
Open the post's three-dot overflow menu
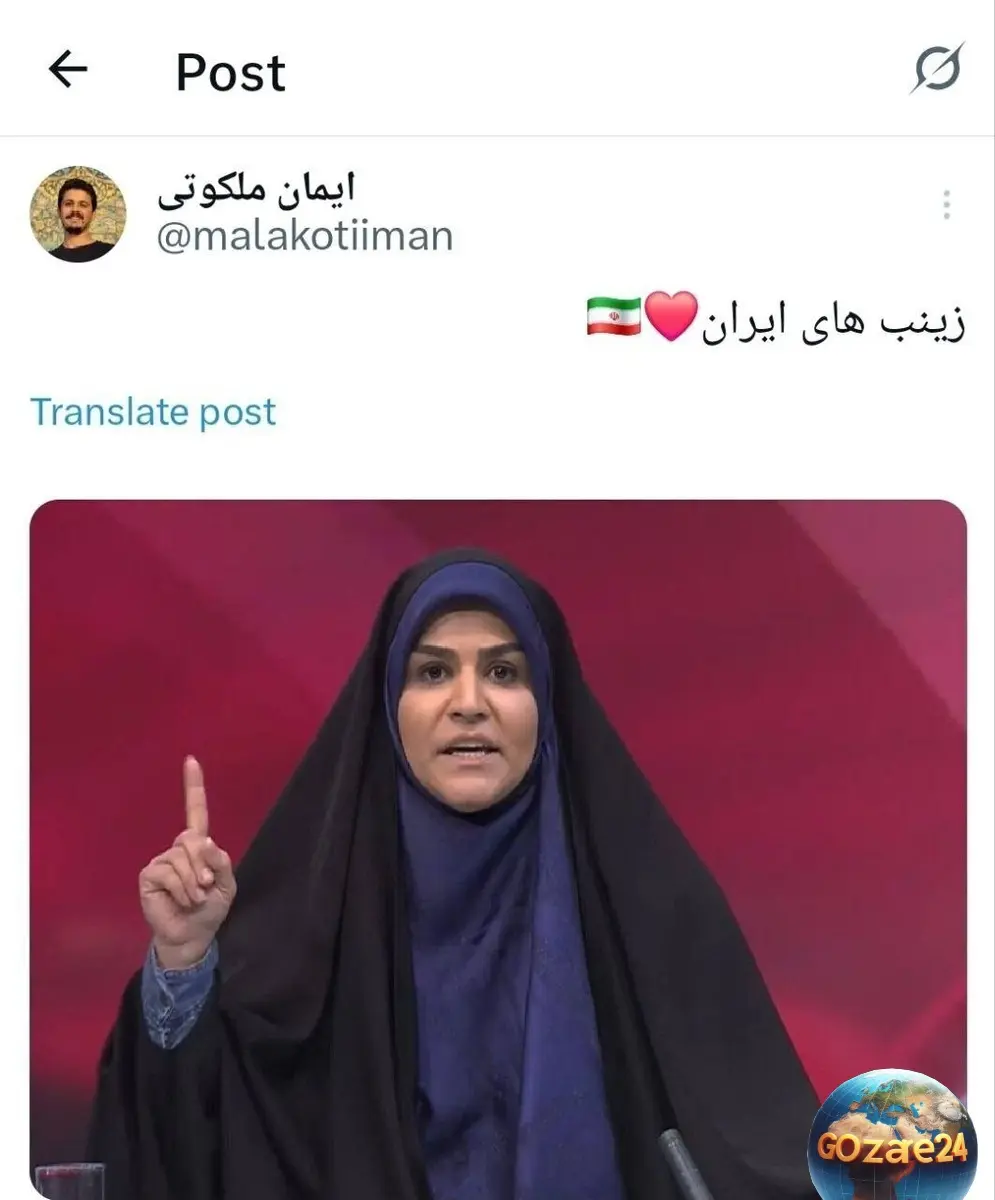(945, 205)
